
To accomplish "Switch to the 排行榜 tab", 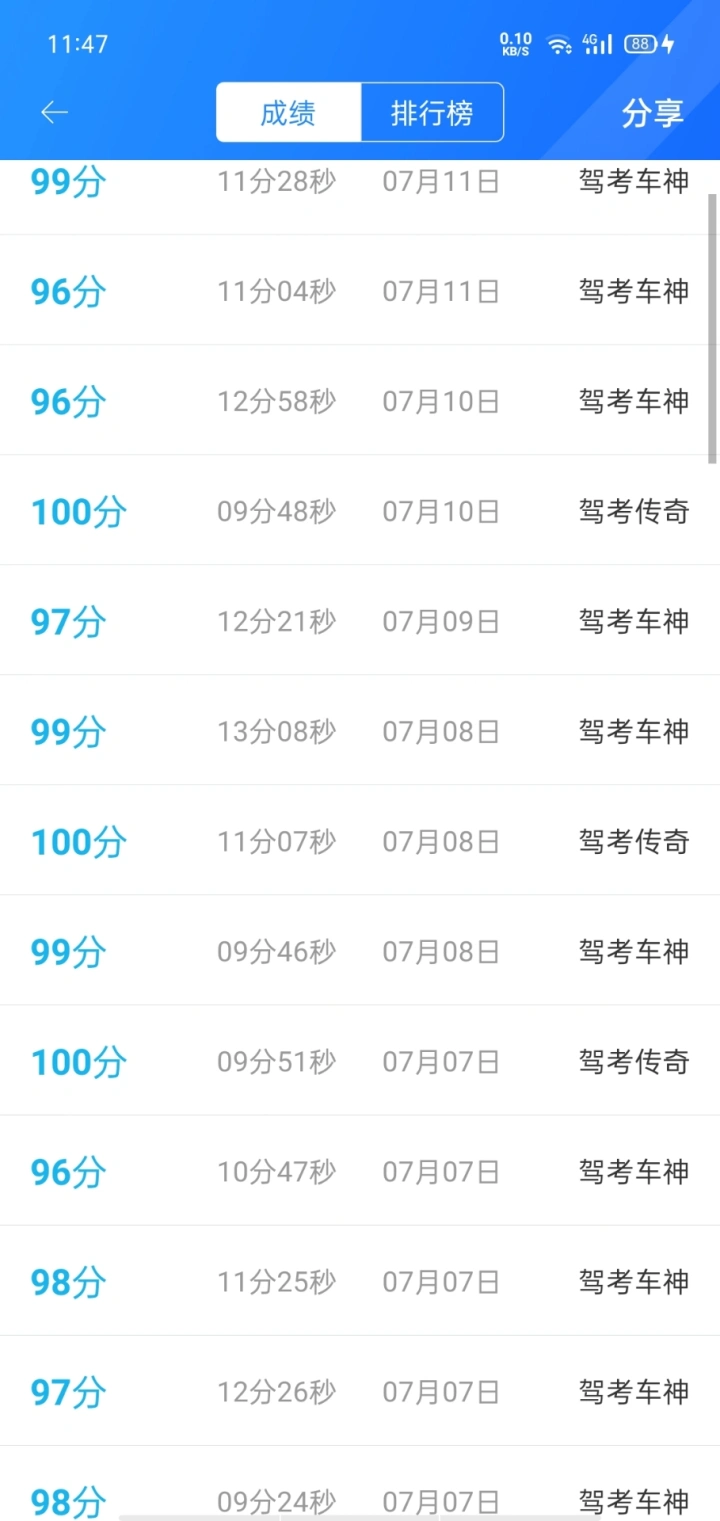I will (432, 113).
